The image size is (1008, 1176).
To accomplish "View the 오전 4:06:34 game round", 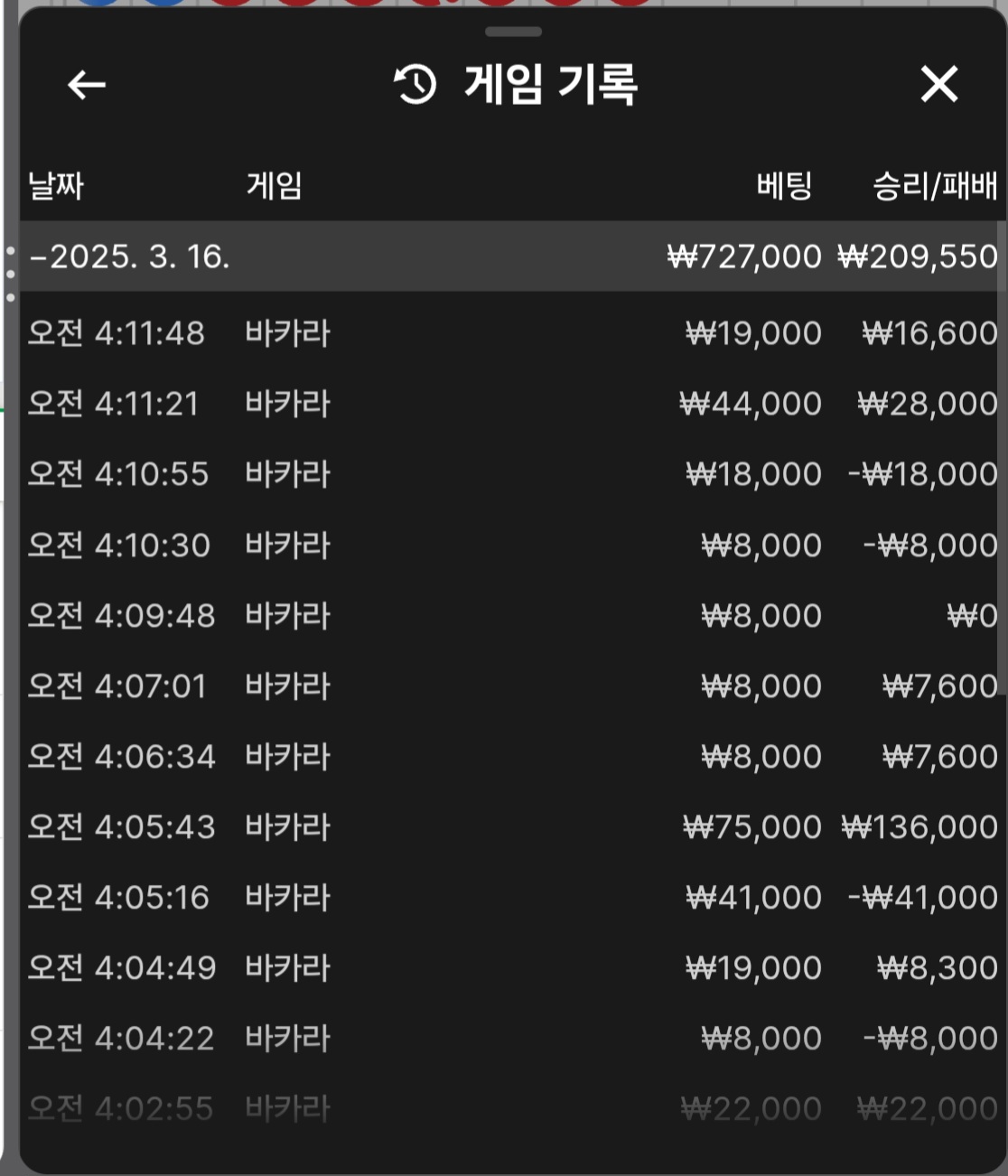I will 511,757.
